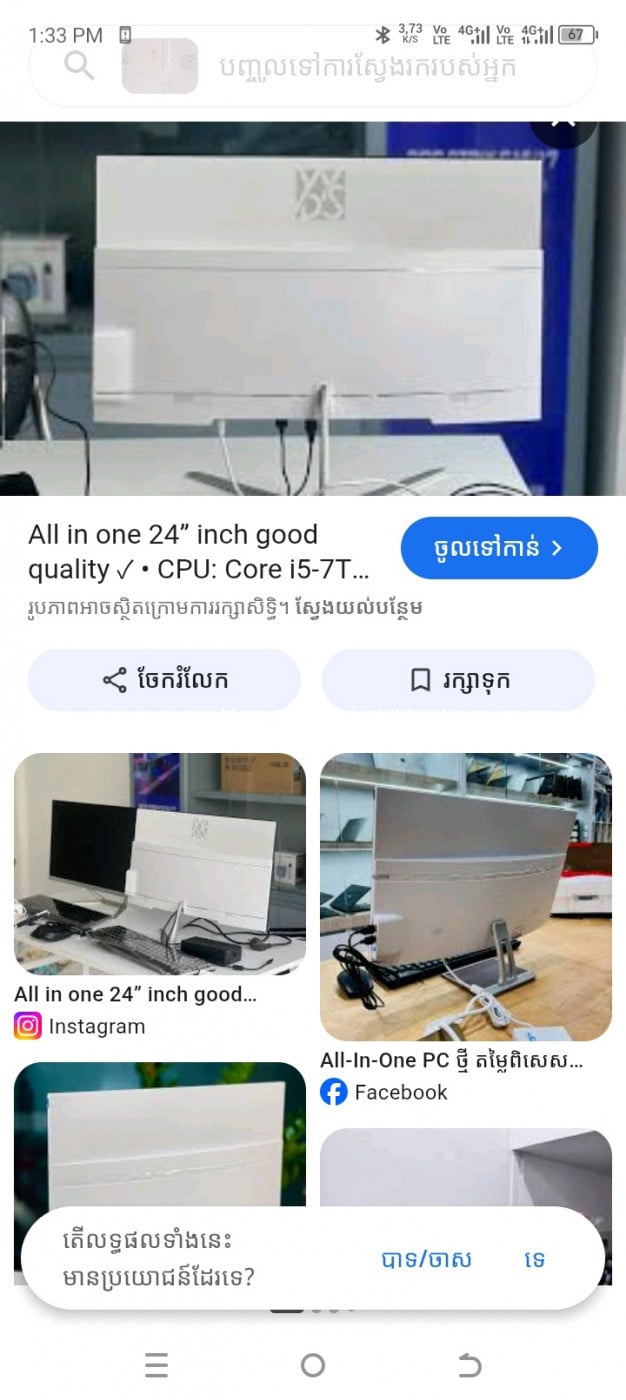Open the Facebook All-In-One PC result
Viewport: 626px width, 1400px height.
point(466,896)
